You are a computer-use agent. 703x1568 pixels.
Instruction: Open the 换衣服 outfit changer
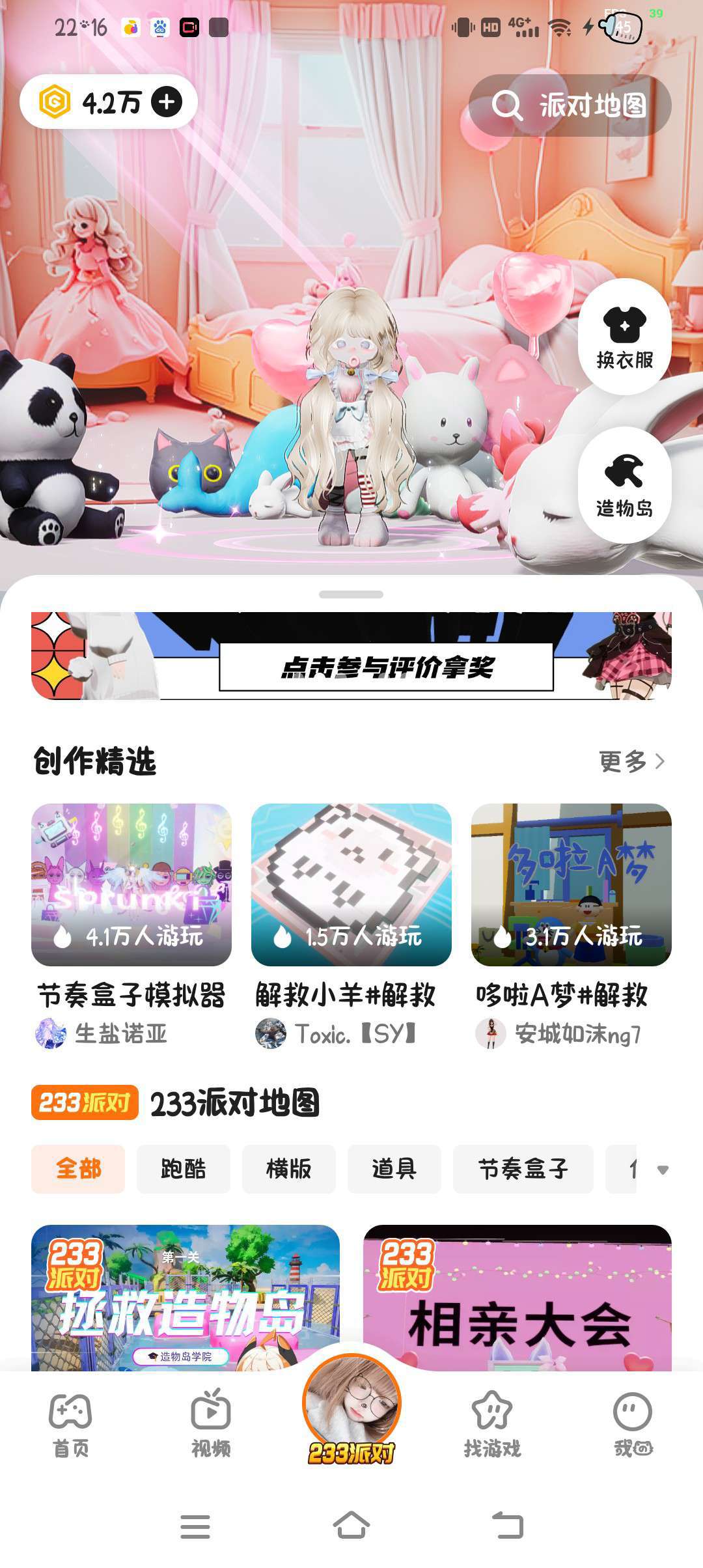click(624, 337)
